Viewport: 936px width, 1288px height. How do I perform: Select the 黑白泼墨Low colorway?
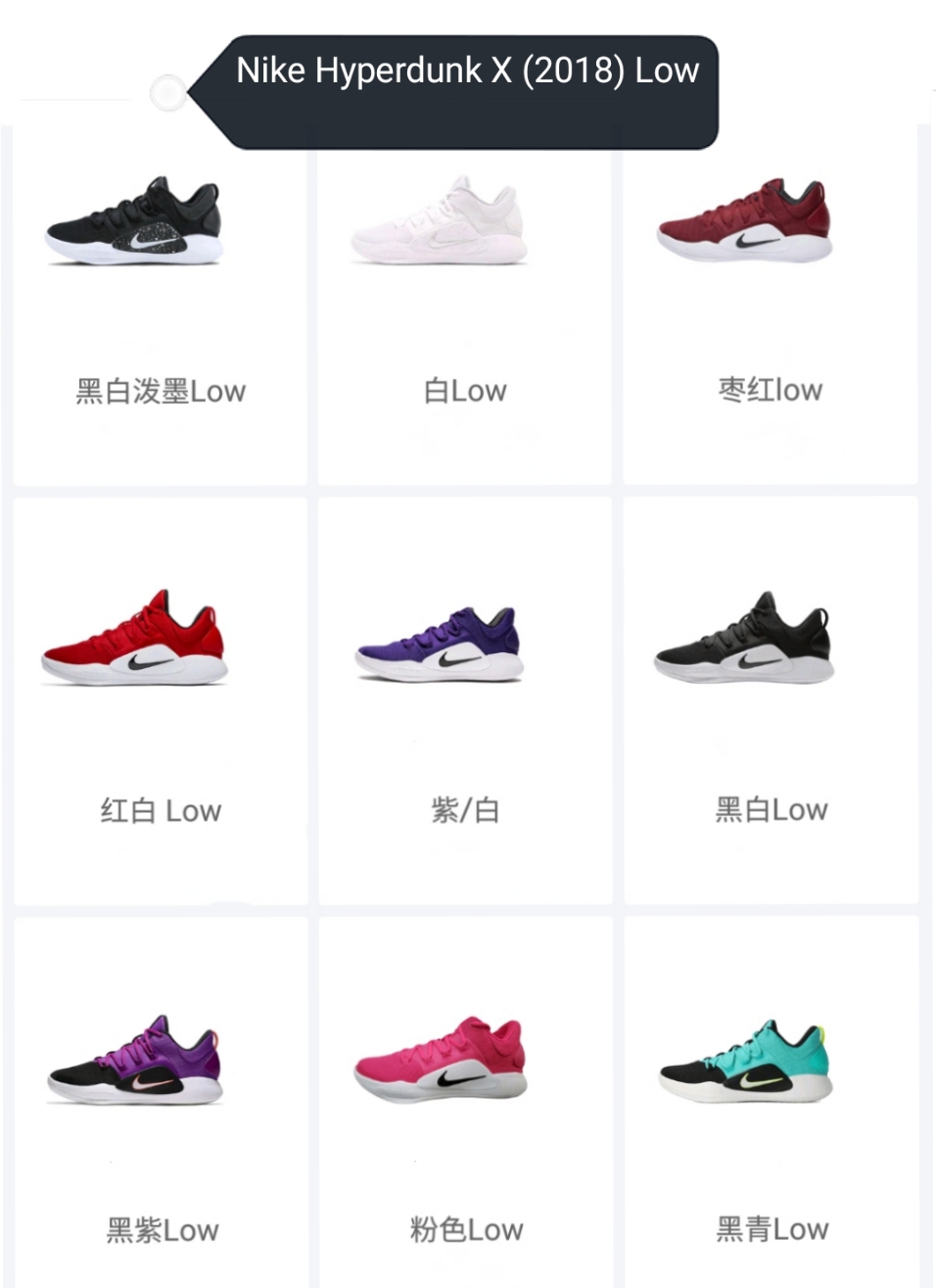pos(160,304)
